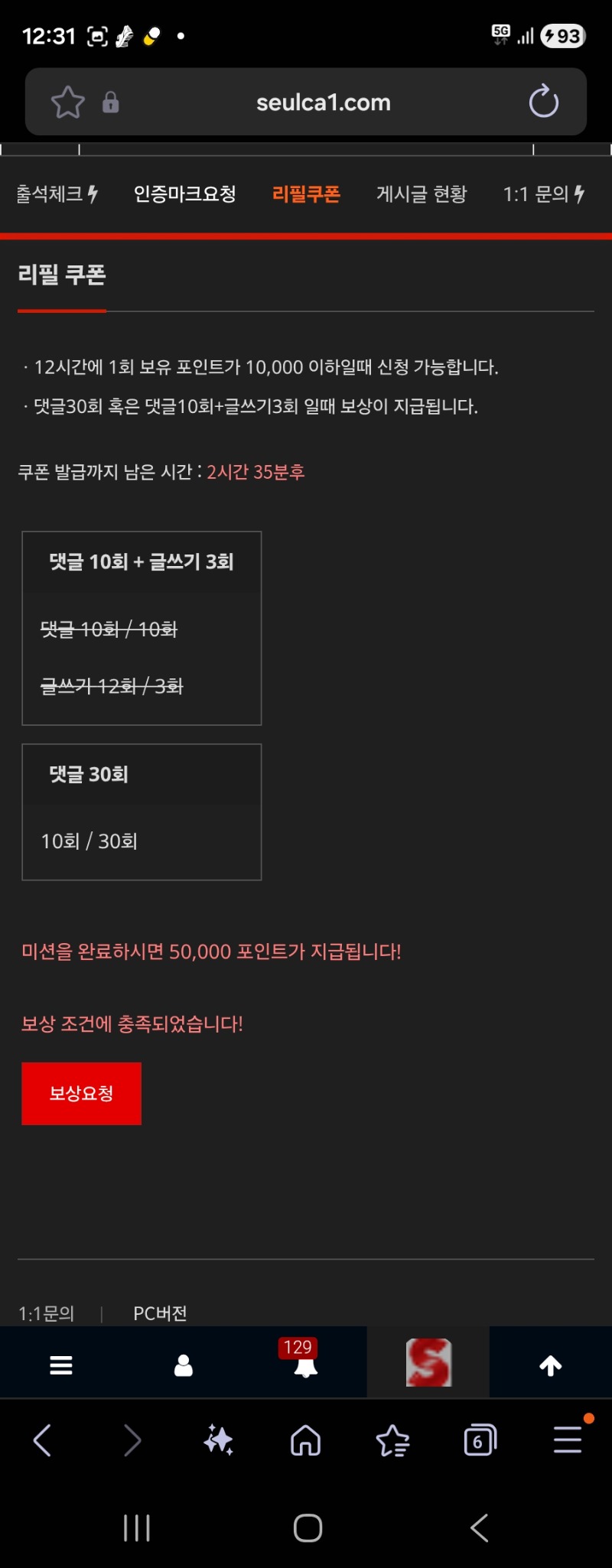This screenshot has height=1568, width=612.
Task: Select the 리필쿠폰 tab
Action: coord(306,194)
